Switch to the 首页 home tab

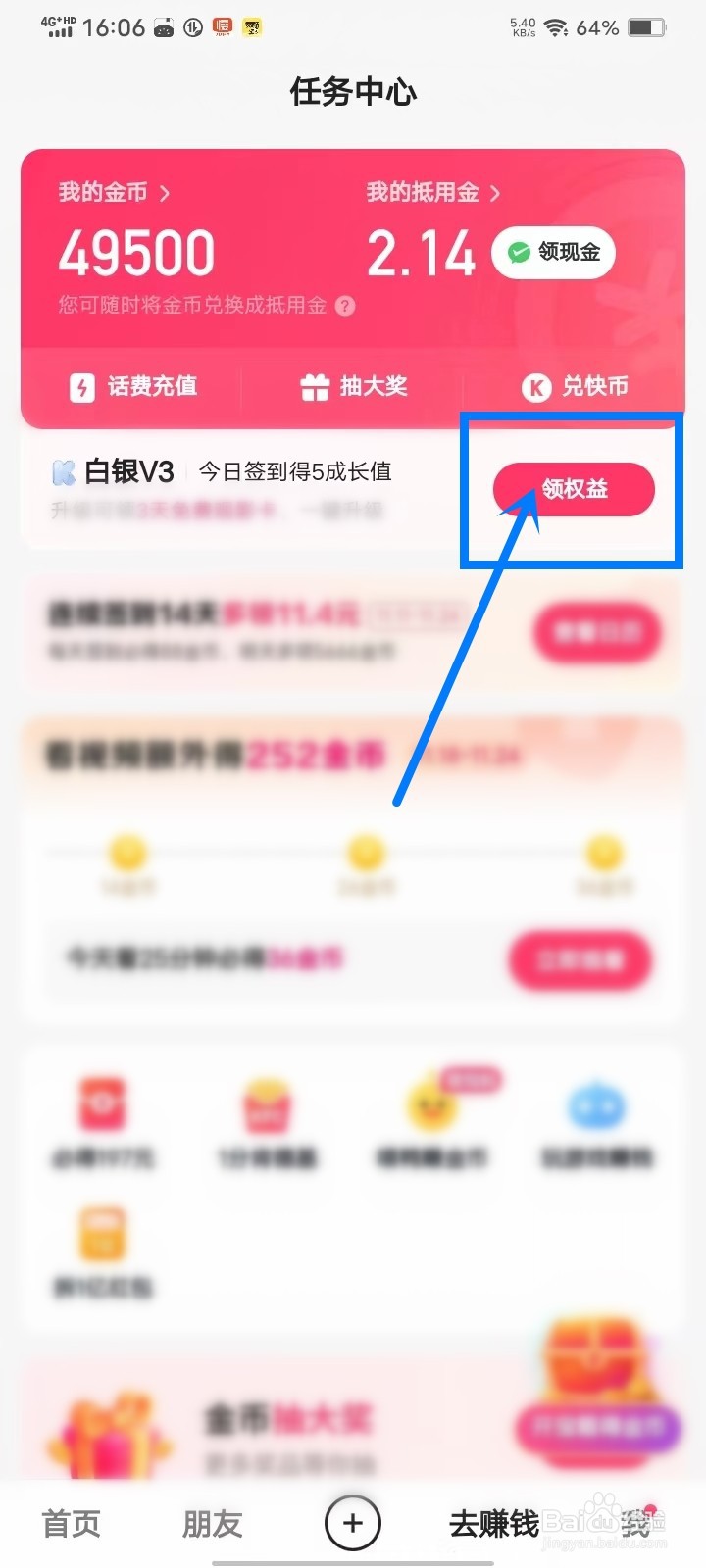tap(69, 1524)
